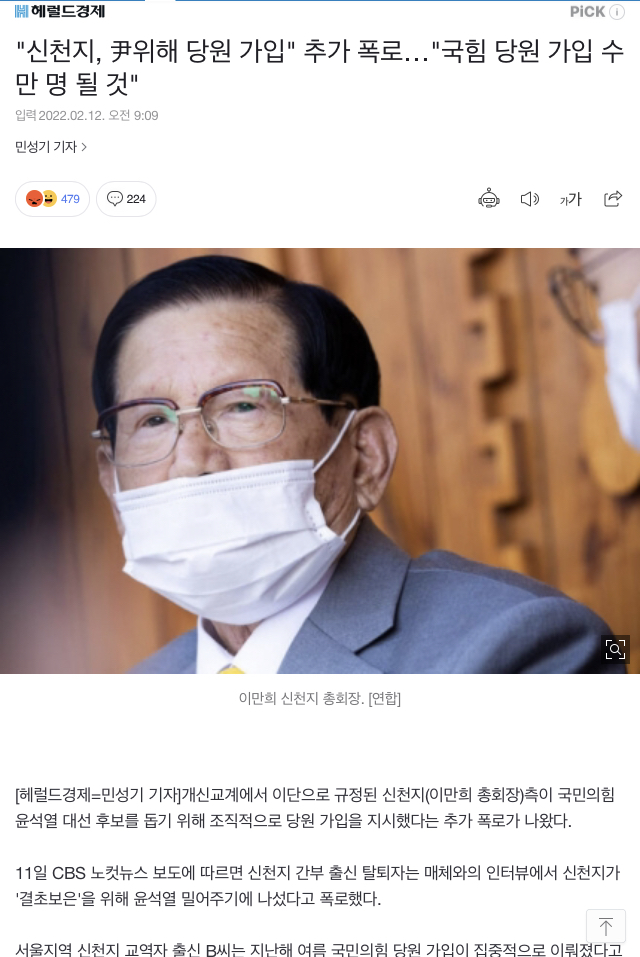This screenshot has width=640, height=957.
Task: Change the font size with the 가 icon
Action: point(571,199)
